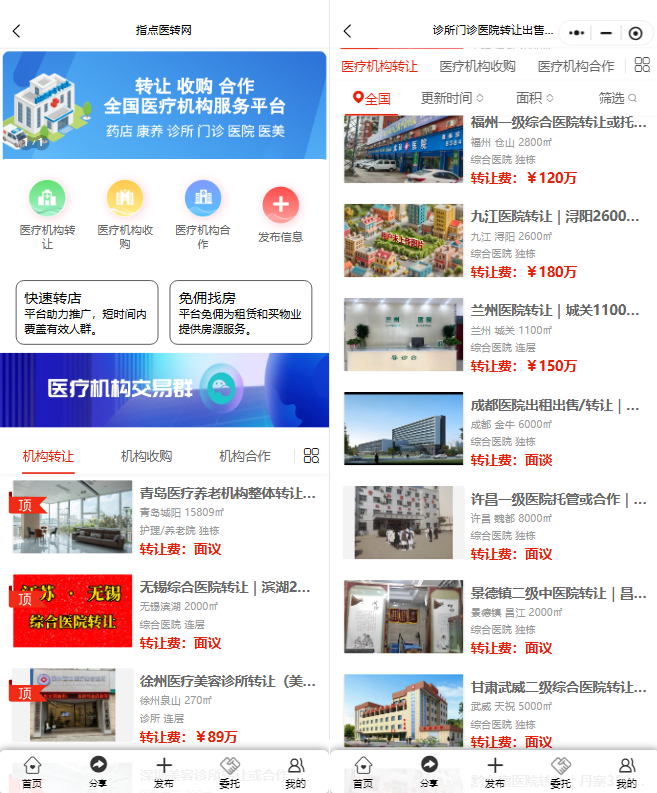
Task: Open the yellow 医疗机构收购 shortcut icon
Action: pos(125,198)
